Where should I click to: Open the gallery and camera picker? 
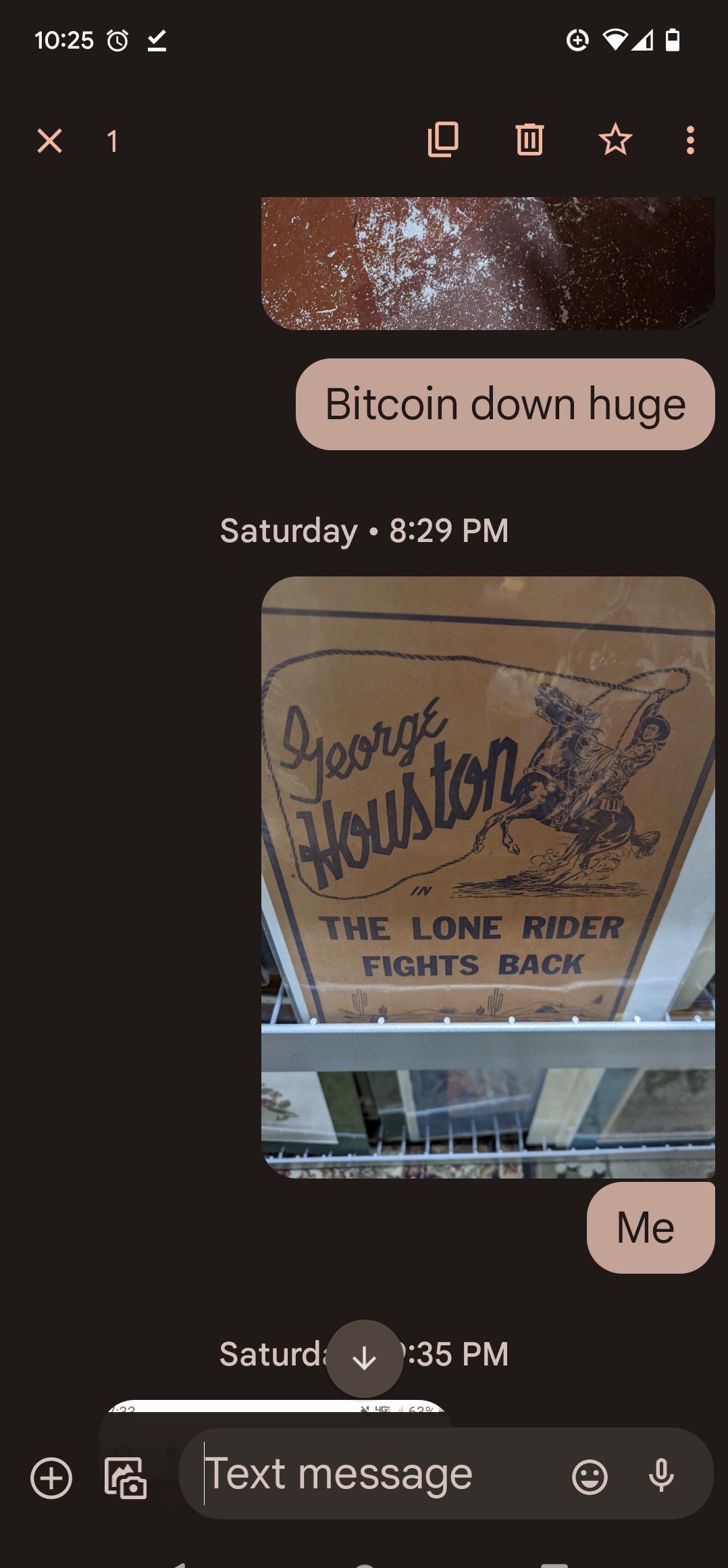(x=126, y=1478)
